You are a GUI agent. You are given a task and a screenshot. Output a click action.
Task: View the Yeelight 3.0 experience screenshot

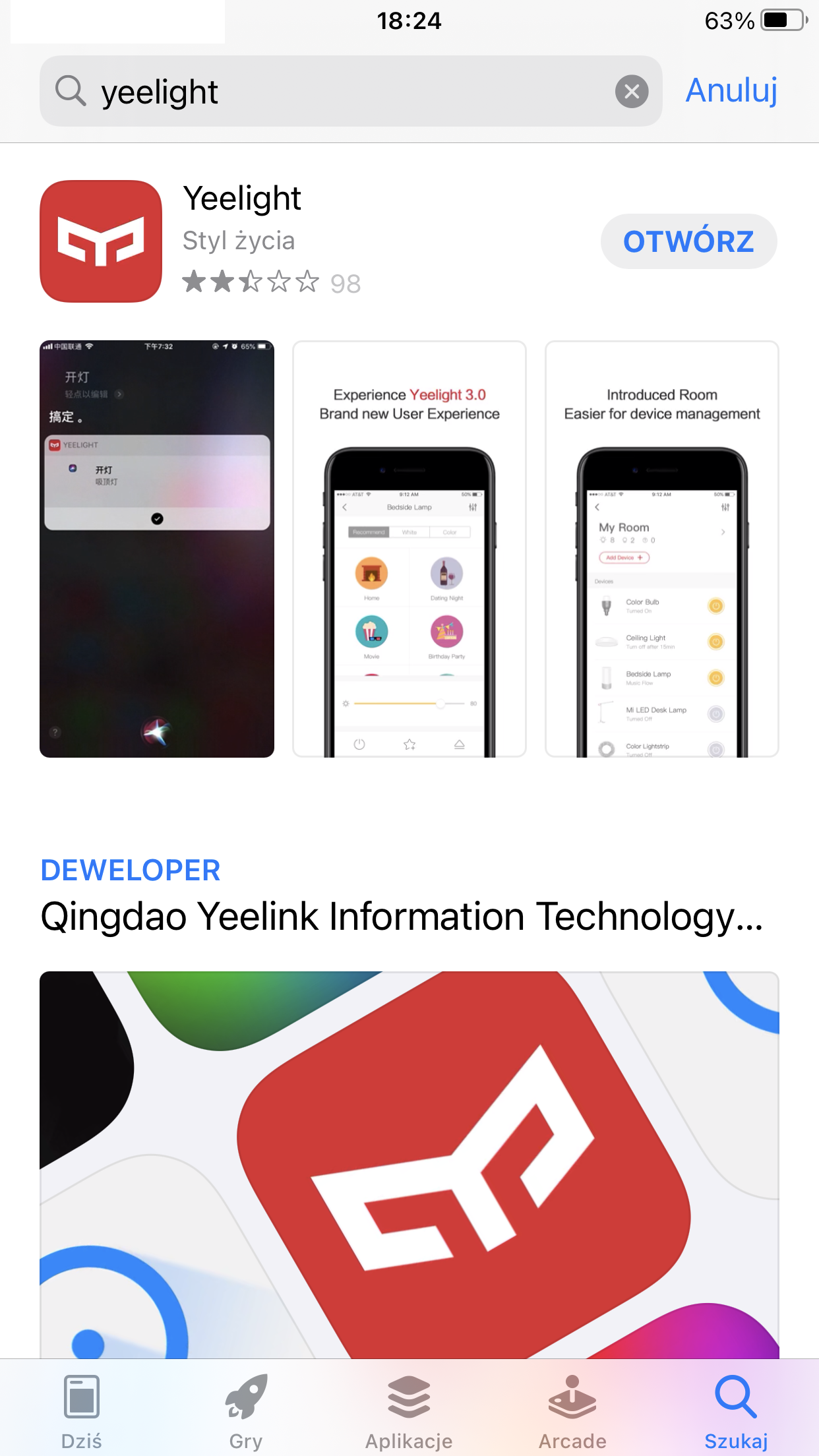click(x=409, y=549)
